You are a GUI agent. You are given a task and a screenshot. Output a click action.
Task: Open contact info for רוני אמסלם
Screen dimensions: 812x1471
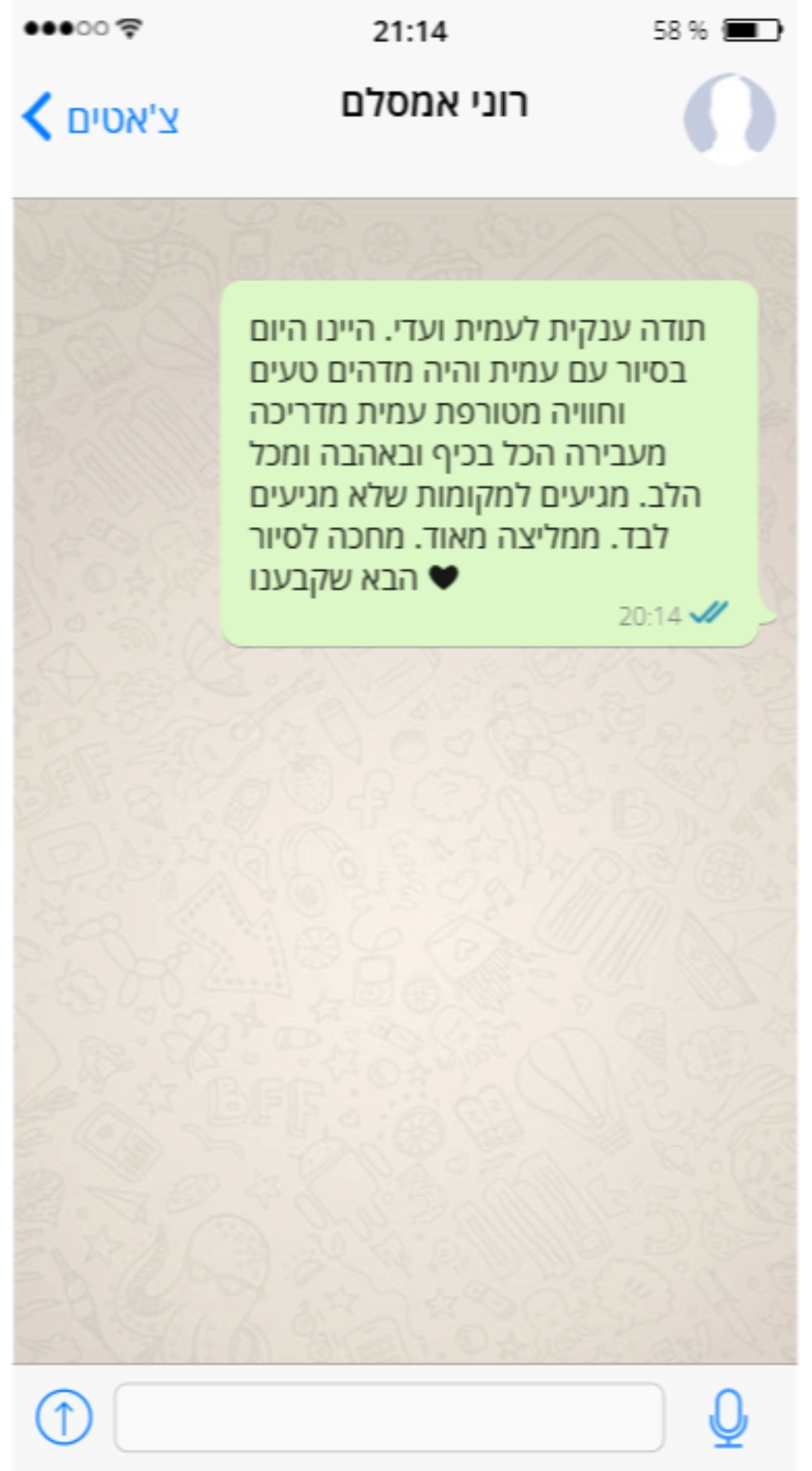(x=434, y=103)
